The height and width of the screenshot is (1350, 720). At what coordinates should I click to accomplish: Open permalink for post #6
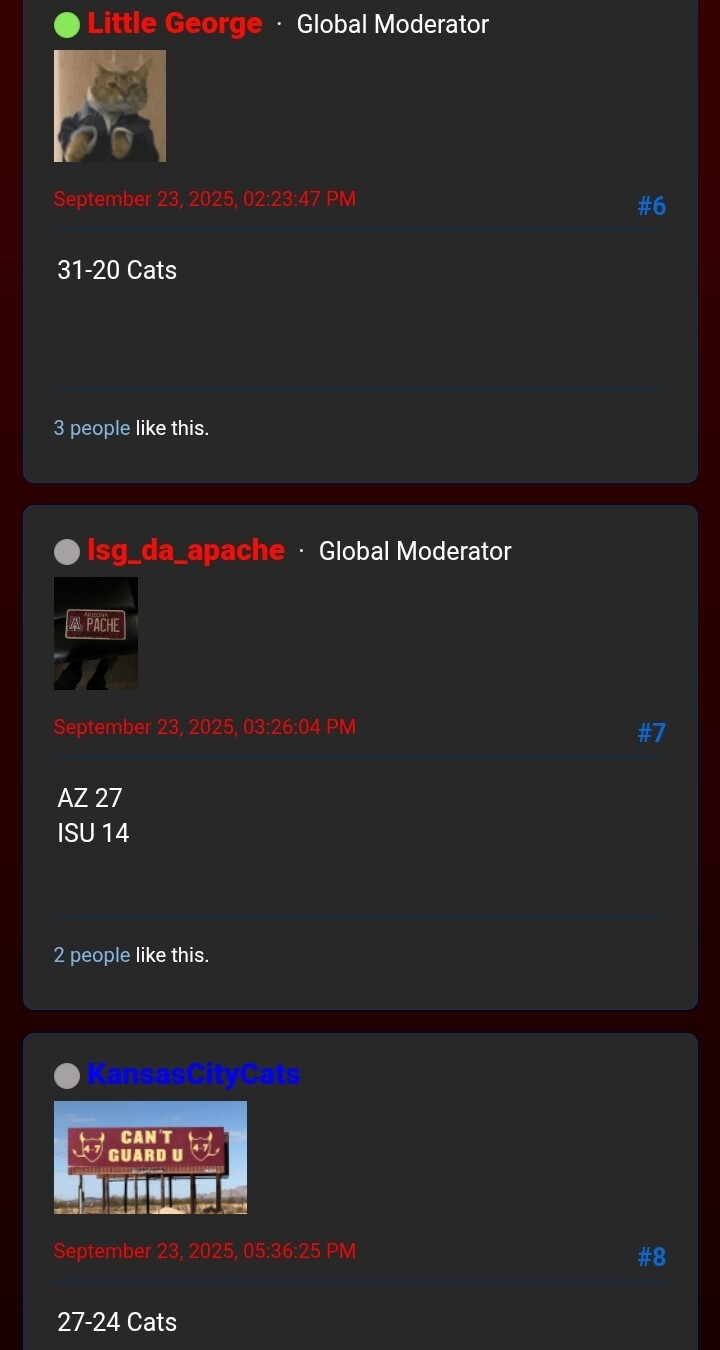(651, 206)
